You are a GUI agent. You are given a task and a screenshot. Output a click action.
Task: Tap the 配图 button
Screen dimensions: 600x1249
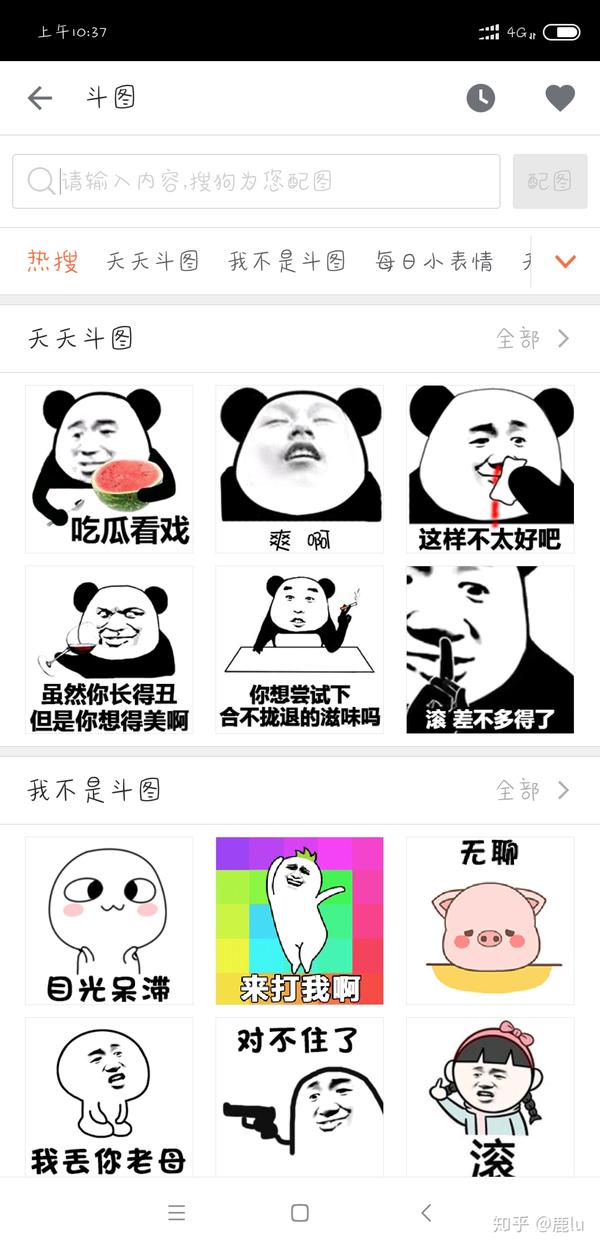(x=550, y=181)
